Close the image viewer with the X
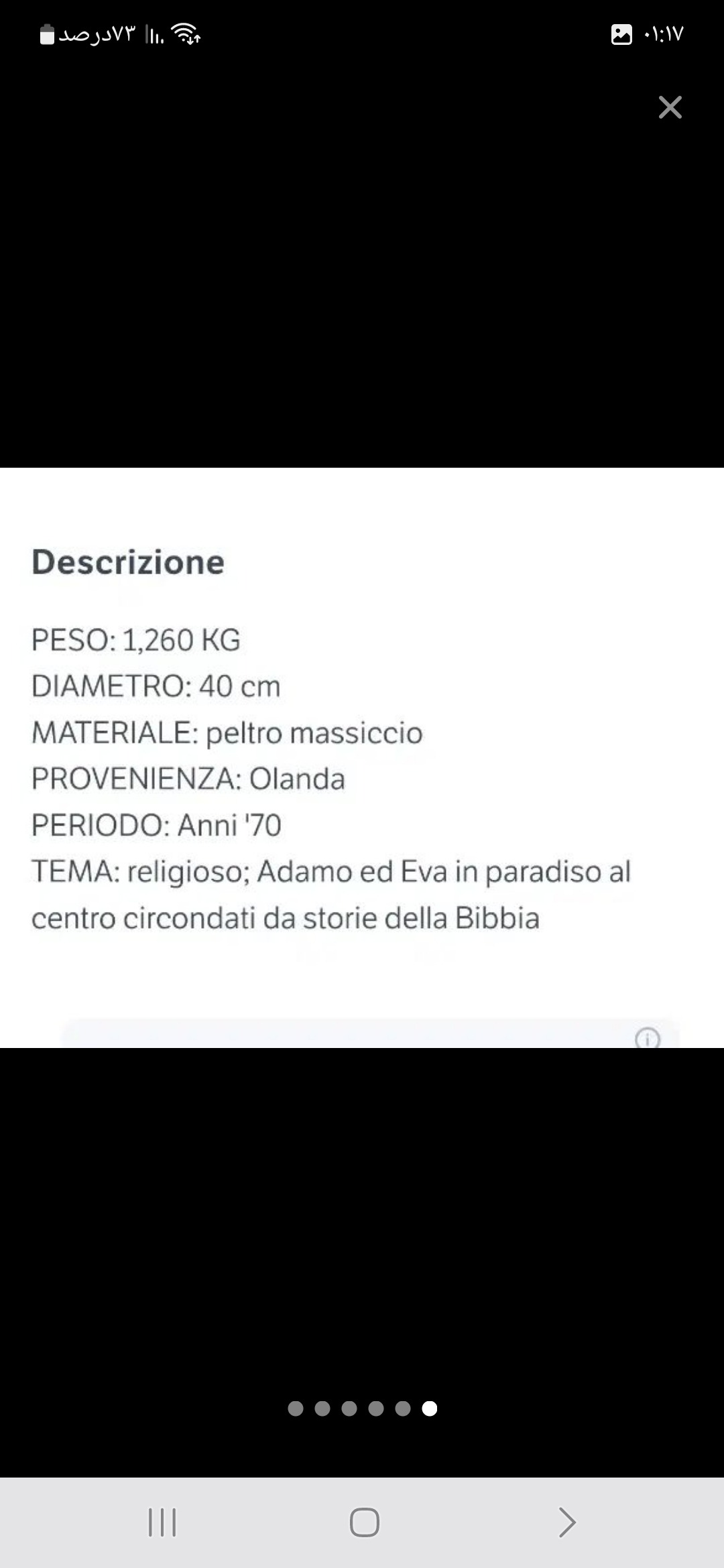The width and height of the screenshot is (724, 1568). 670,107
